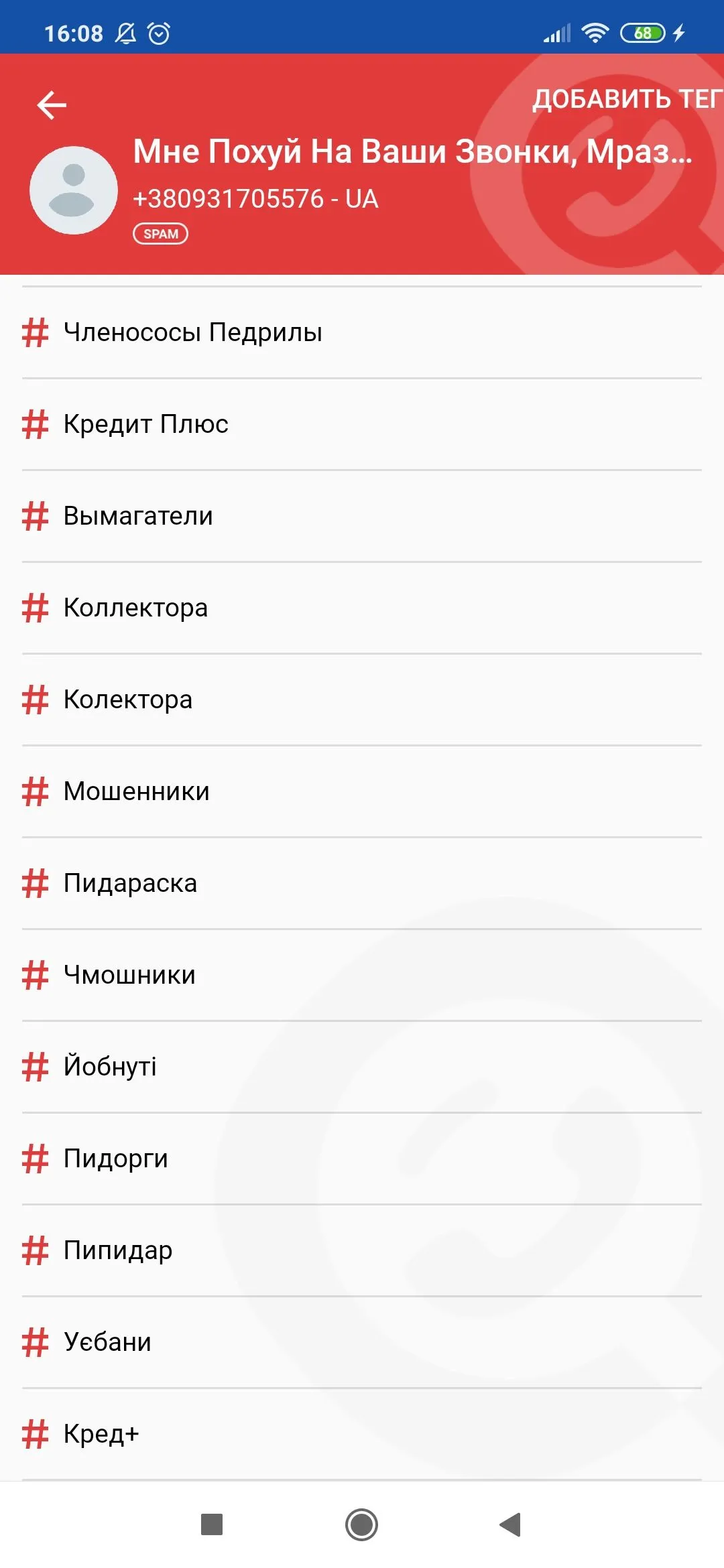Select the hashtag icon next to Мошенники
This screenshot has height=1568, width=724.
[x=36, y=790]
